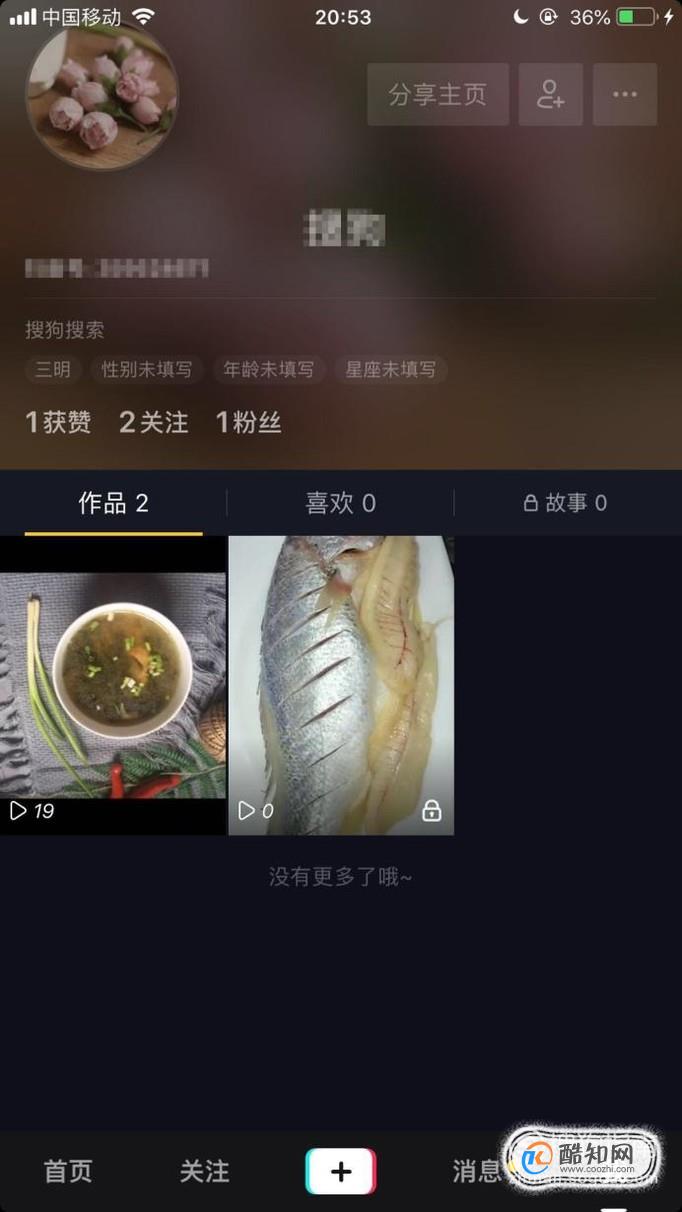Open the 关注 following tab
Viewport: 682px width, 1212px height.
pos(204,1171)
